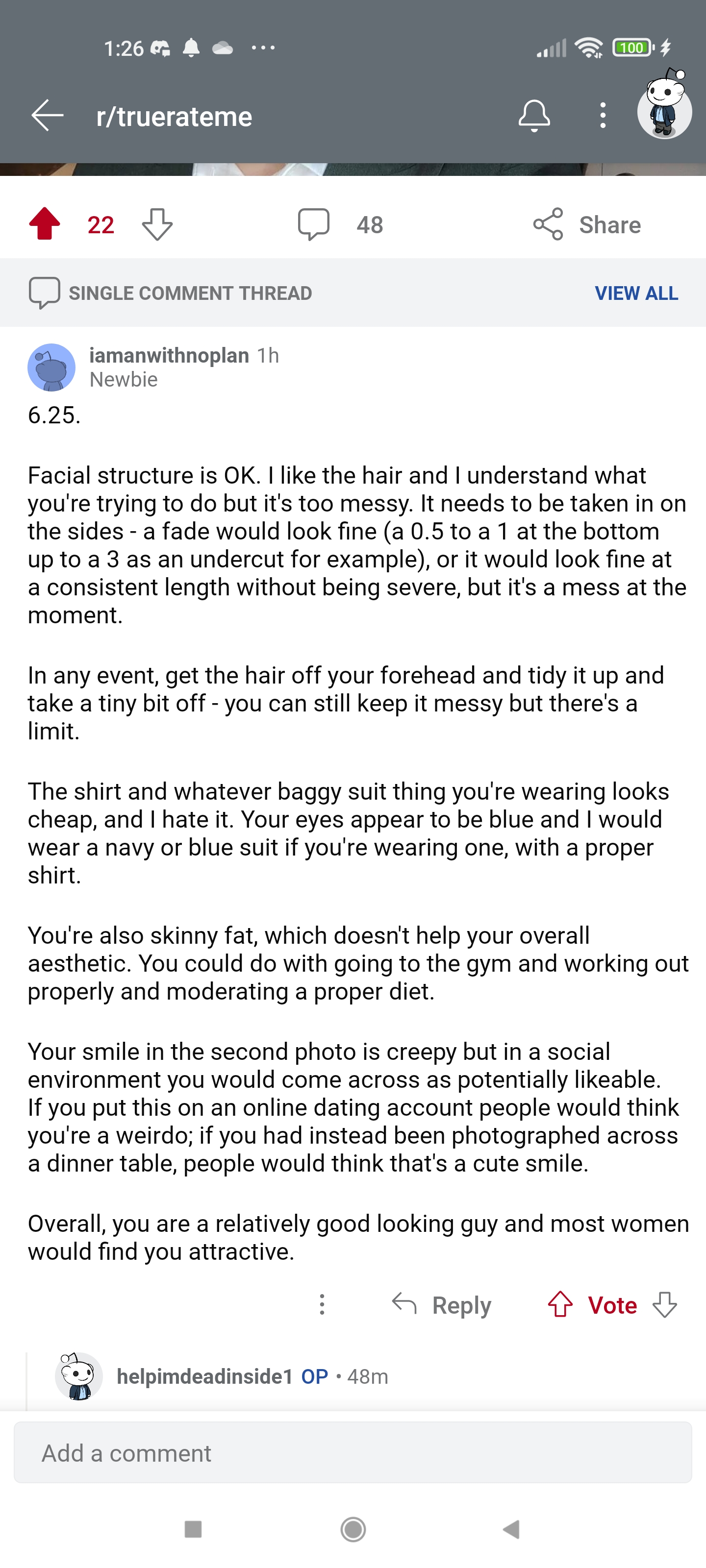Remove the upvote on the post

coord(45,224)
